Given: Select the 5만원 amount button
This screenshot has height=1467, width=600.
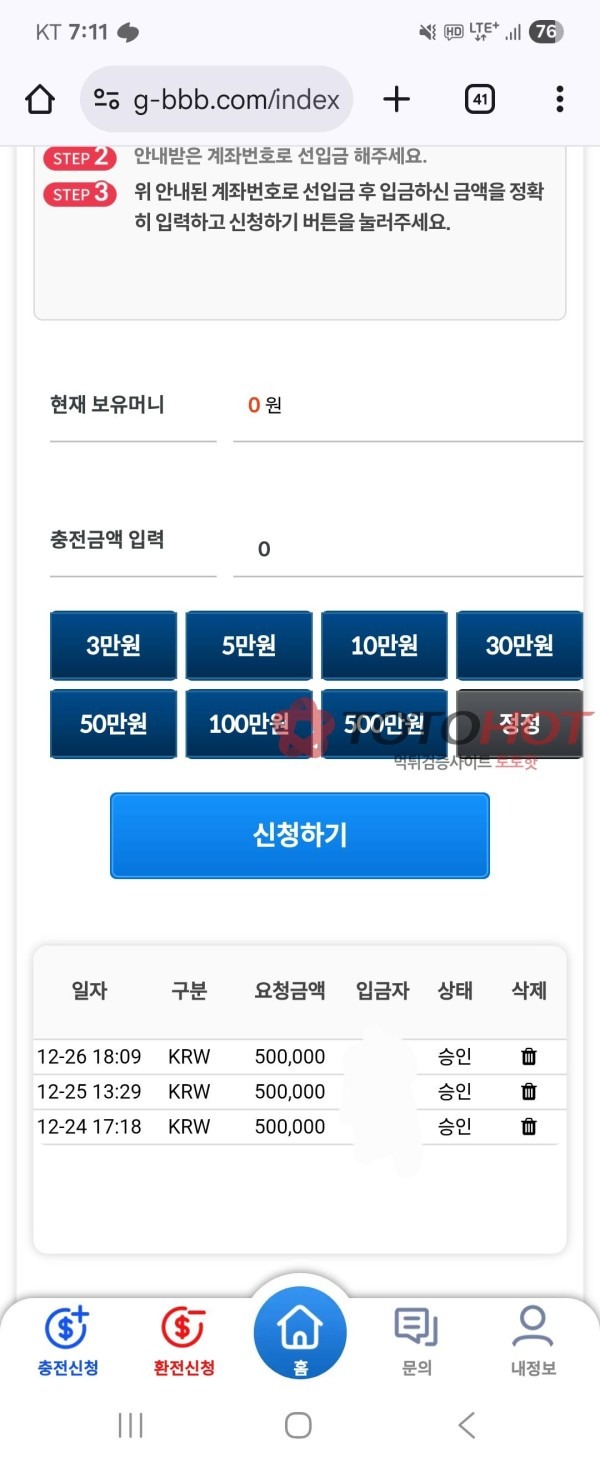Looking at the screenshot, I should pyautogui.click(x=249, y=646).
